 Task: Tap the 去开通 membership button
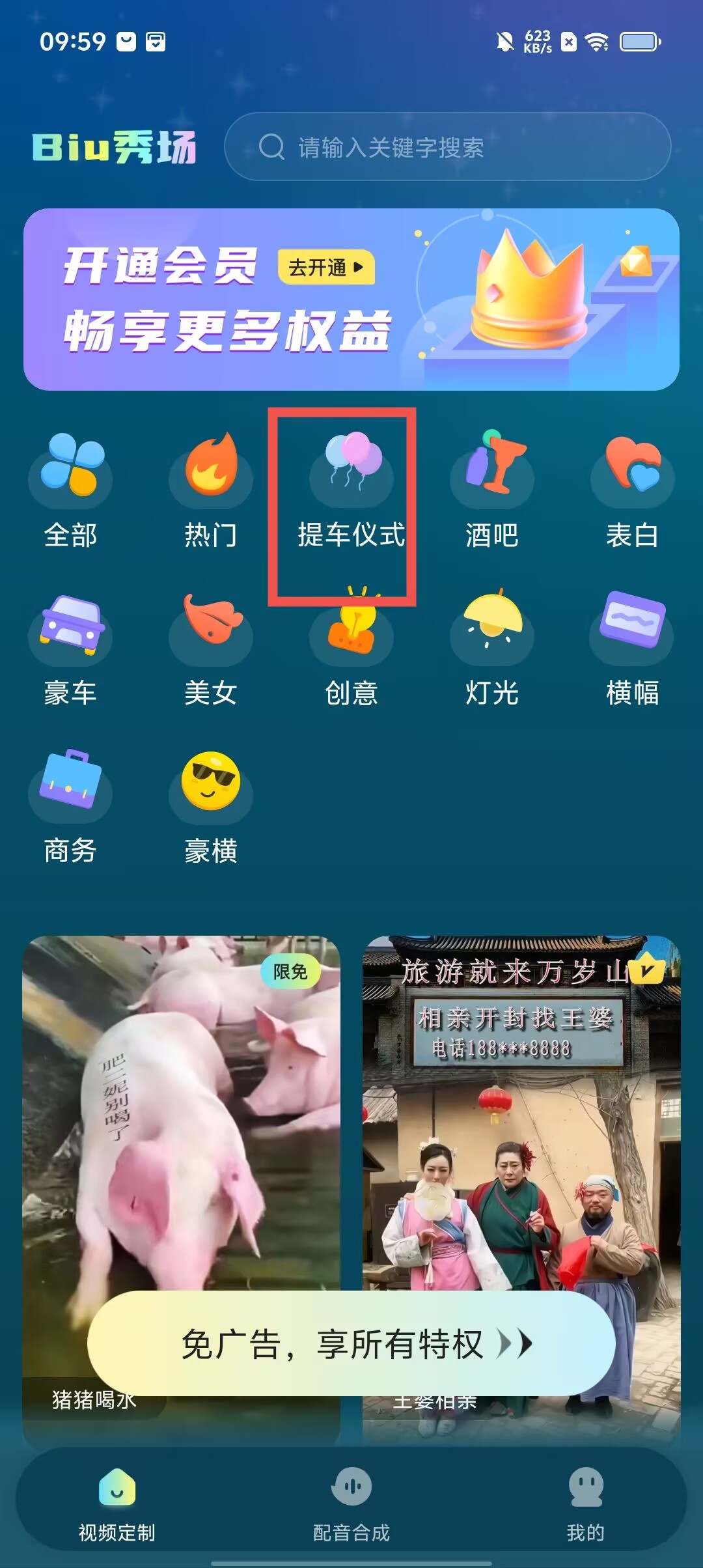pyautogui.click(x=326, y=268)
